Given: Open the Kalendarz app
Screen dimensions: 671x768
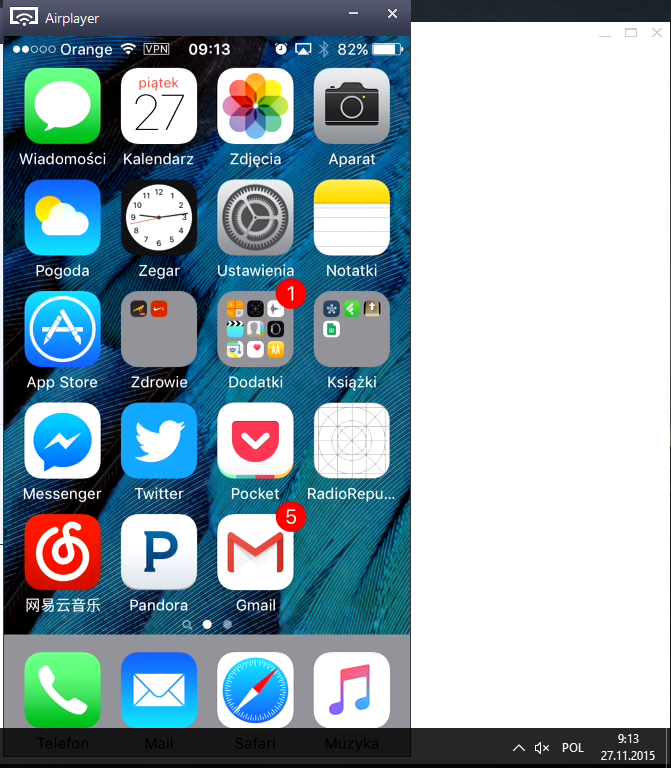Looking at the screenshot, I should tap(159, 106).
